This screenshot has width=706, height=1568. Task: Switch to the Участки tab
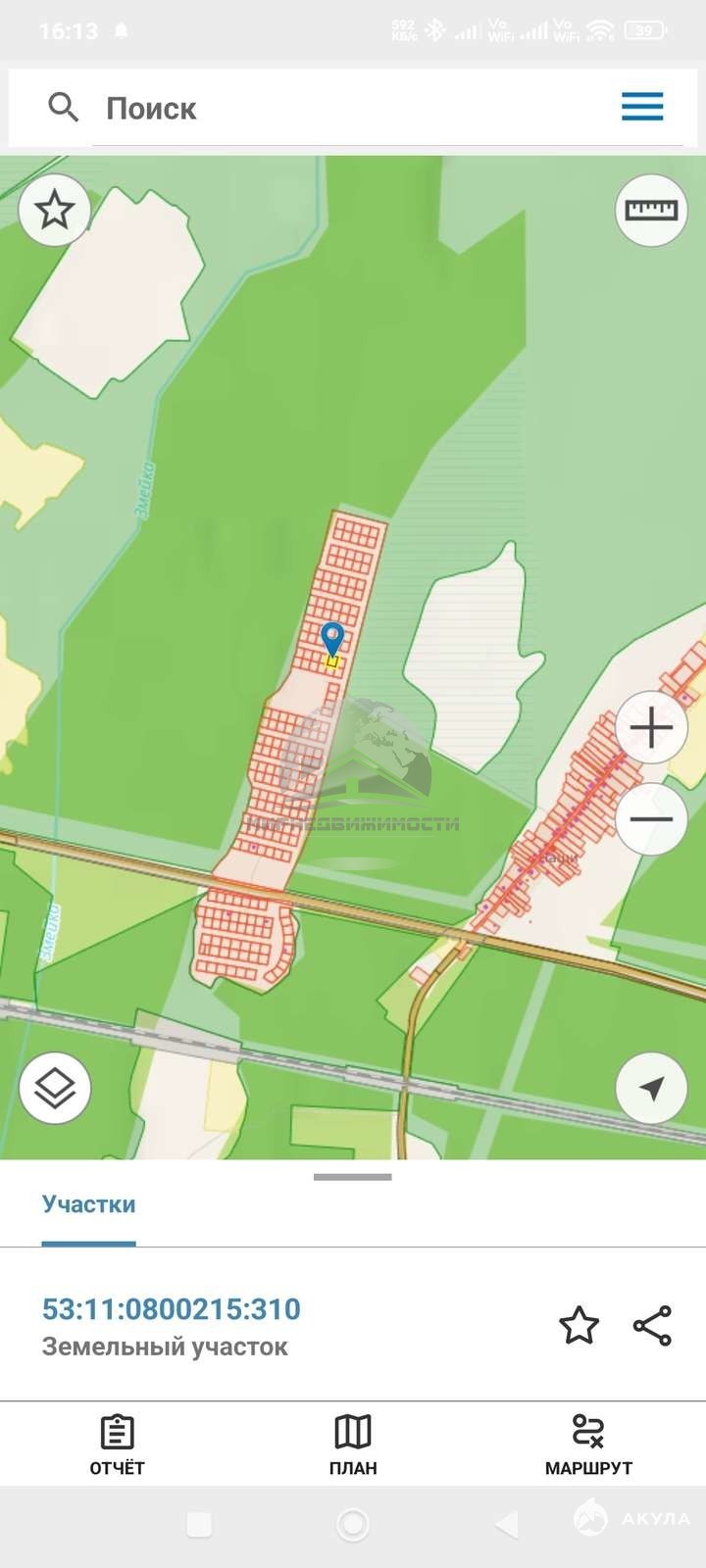pos(88,1204)
